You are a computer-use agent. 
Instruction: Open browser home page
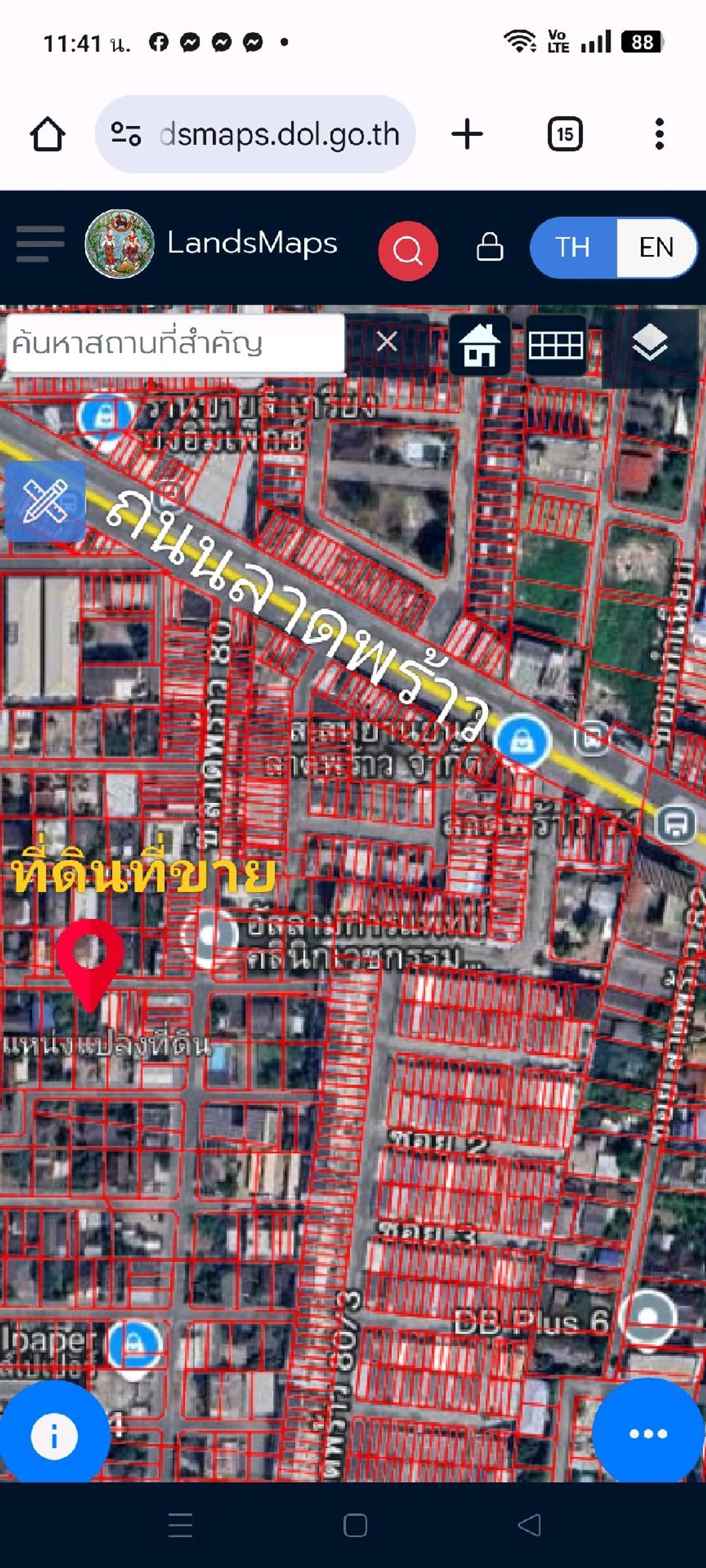(48, 134)
